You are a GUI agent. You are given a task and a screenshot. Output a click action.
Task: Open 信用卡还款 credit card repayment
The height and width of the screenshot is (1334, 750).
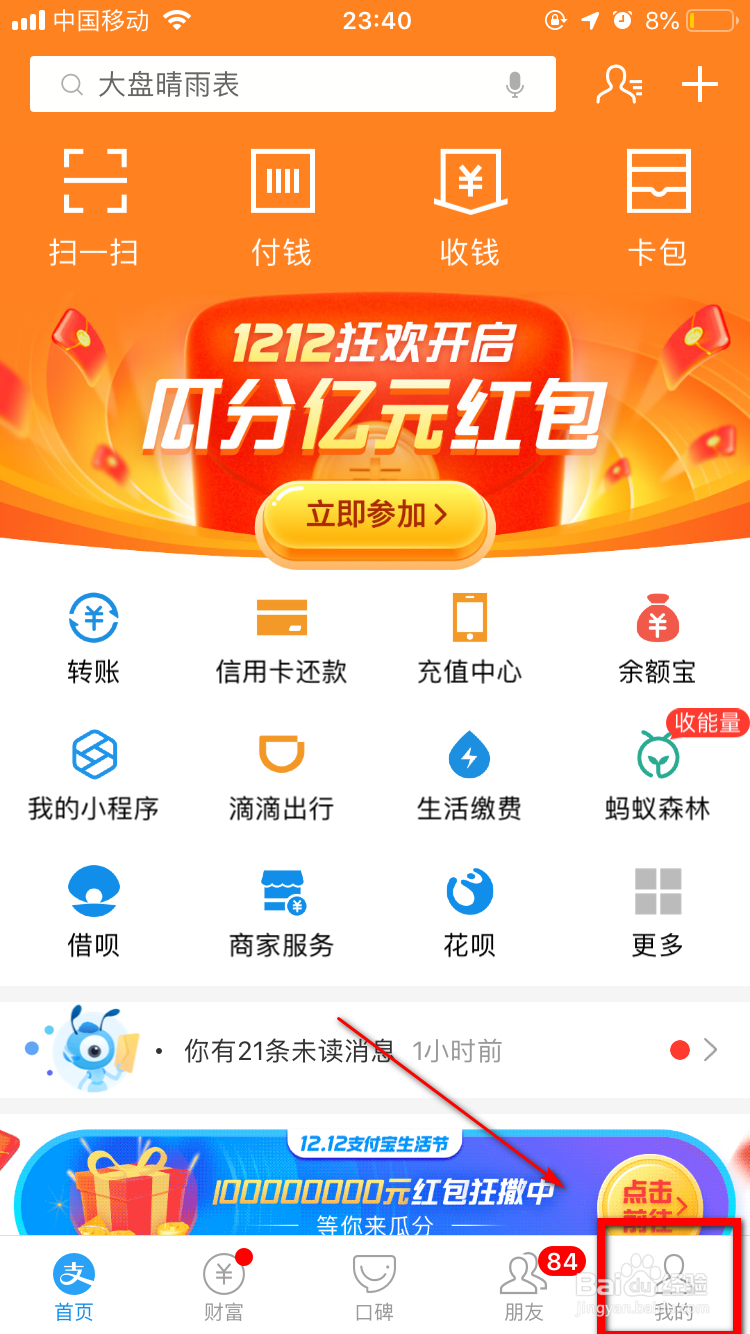[281, 635]
